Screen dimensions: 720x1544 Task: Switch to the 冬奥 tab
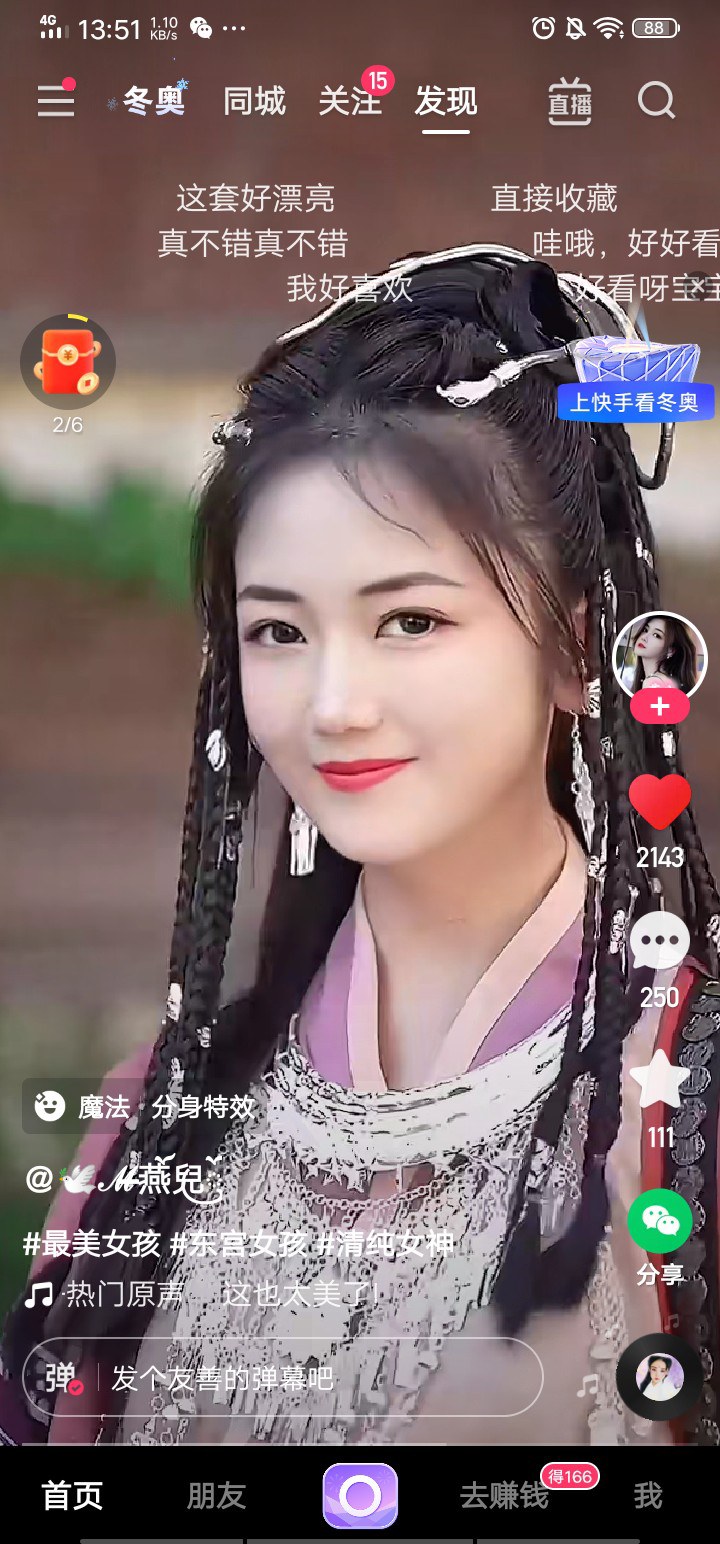(152, 101)
